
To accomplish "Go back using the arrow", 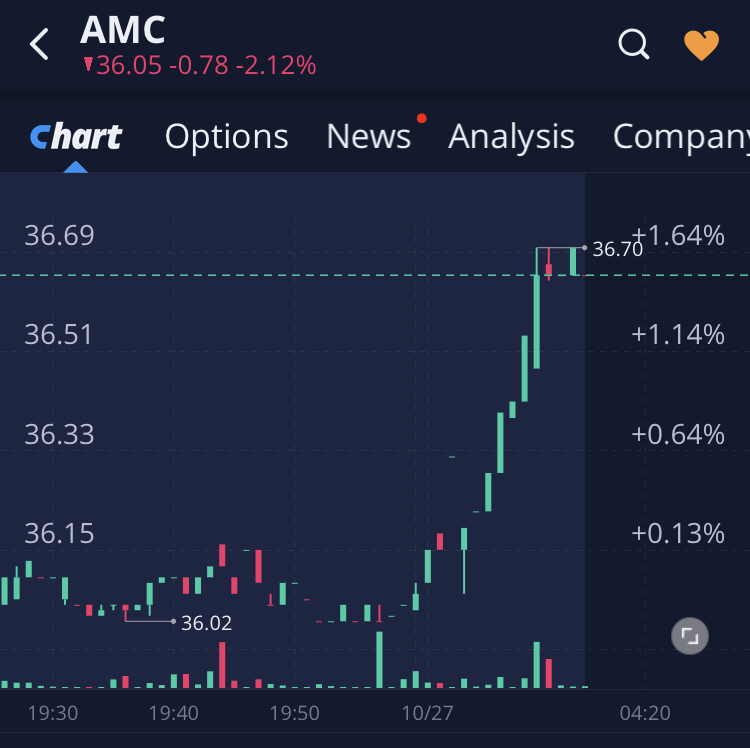I will point(40,45).
